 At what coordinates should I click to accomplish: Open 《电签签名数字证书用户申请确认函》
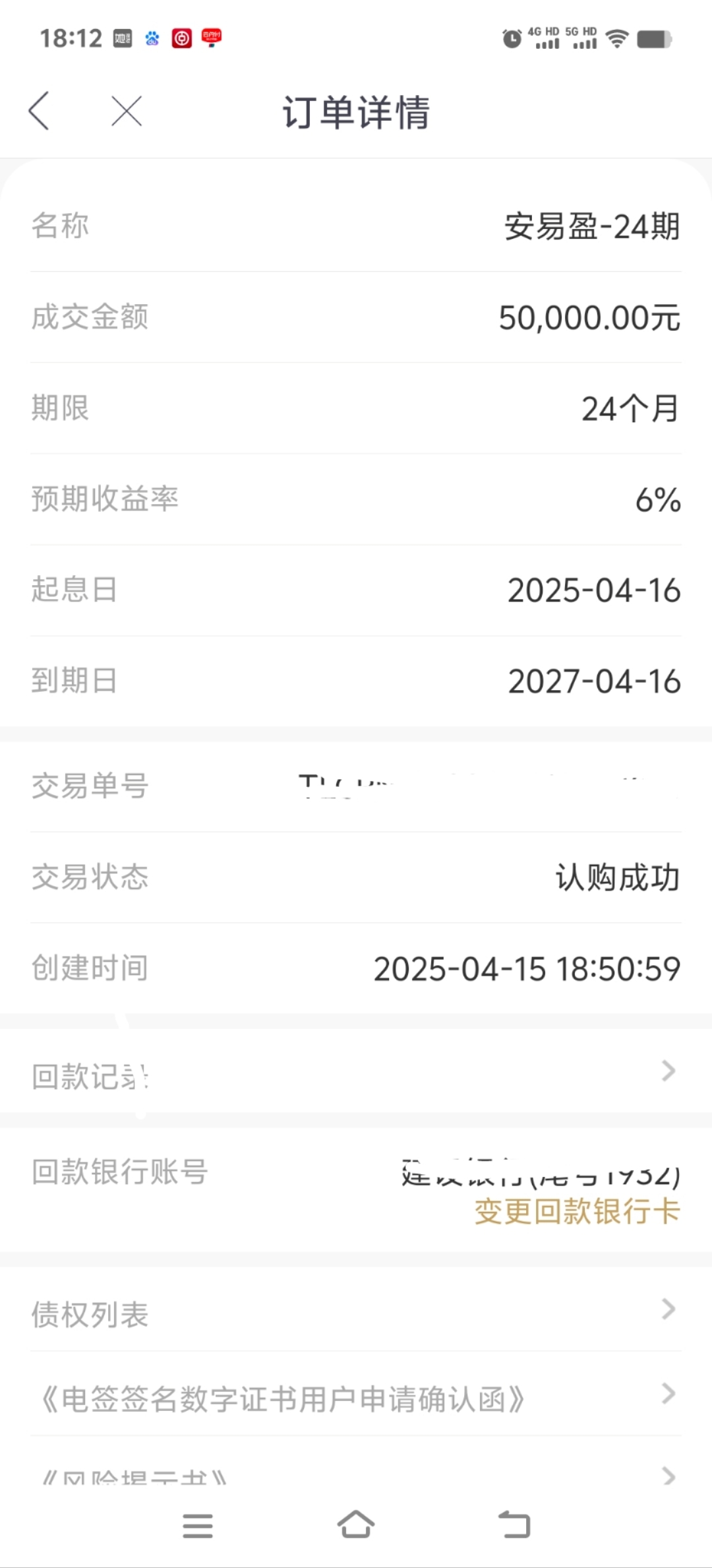coord(356,1398)
